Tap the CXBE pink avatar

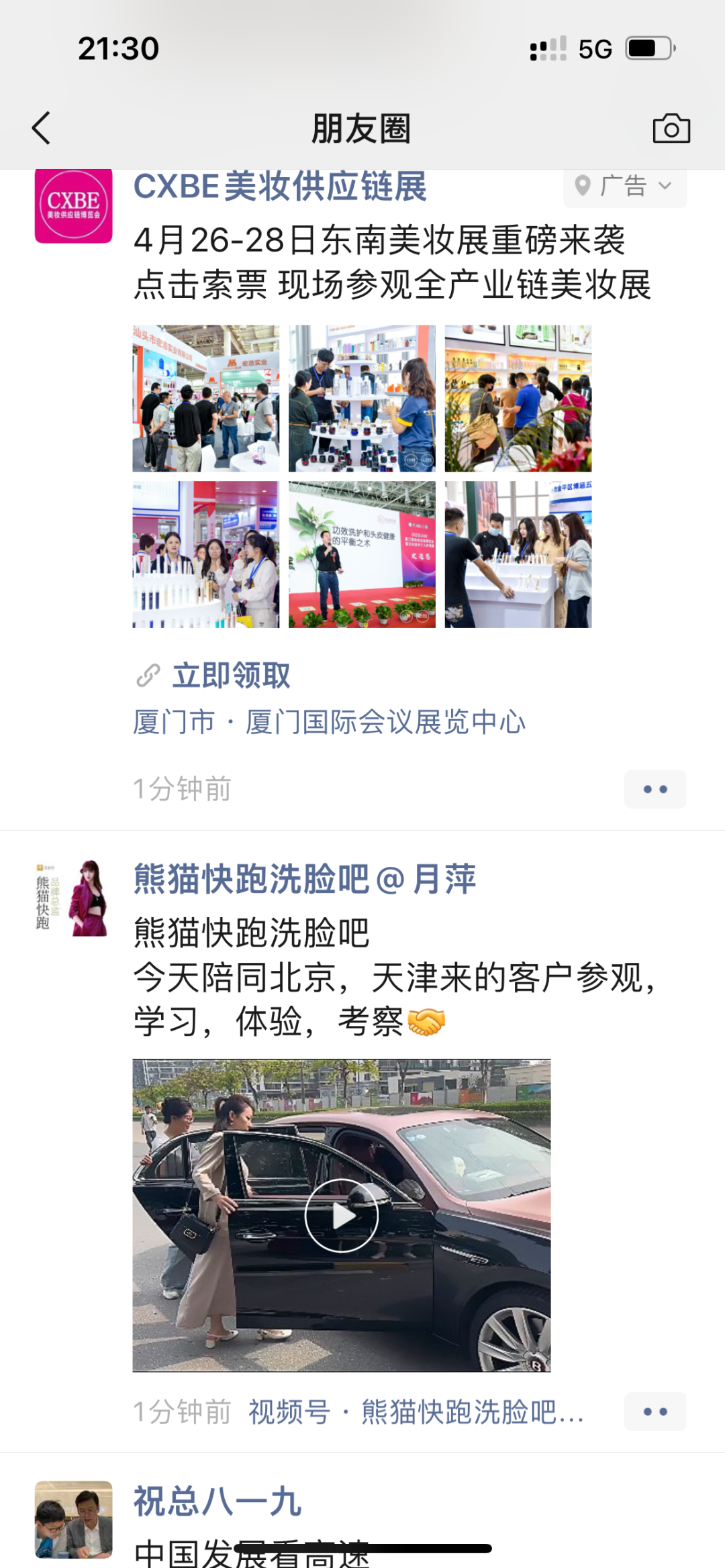(73, 206)
